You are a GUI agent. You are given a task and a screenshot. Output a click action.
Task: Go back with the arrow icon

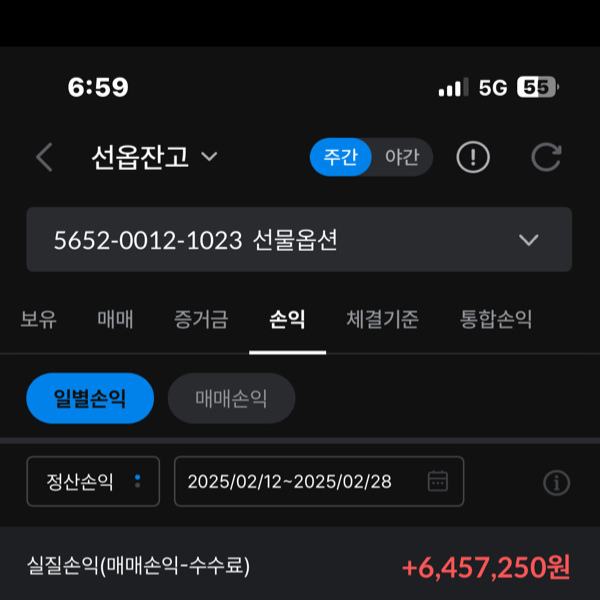tap(44, 157)
